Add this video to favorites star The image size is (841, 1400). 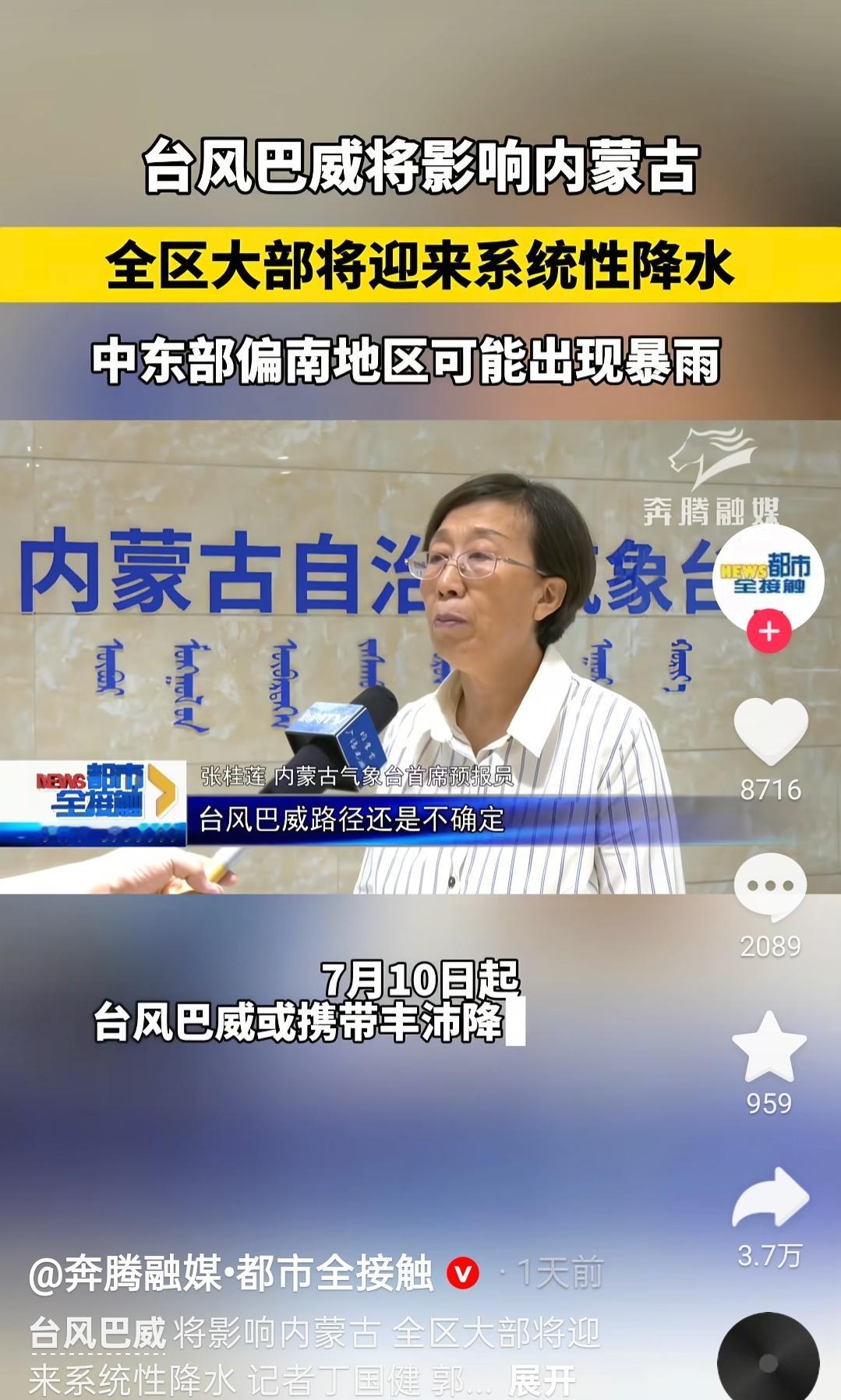769,1048
